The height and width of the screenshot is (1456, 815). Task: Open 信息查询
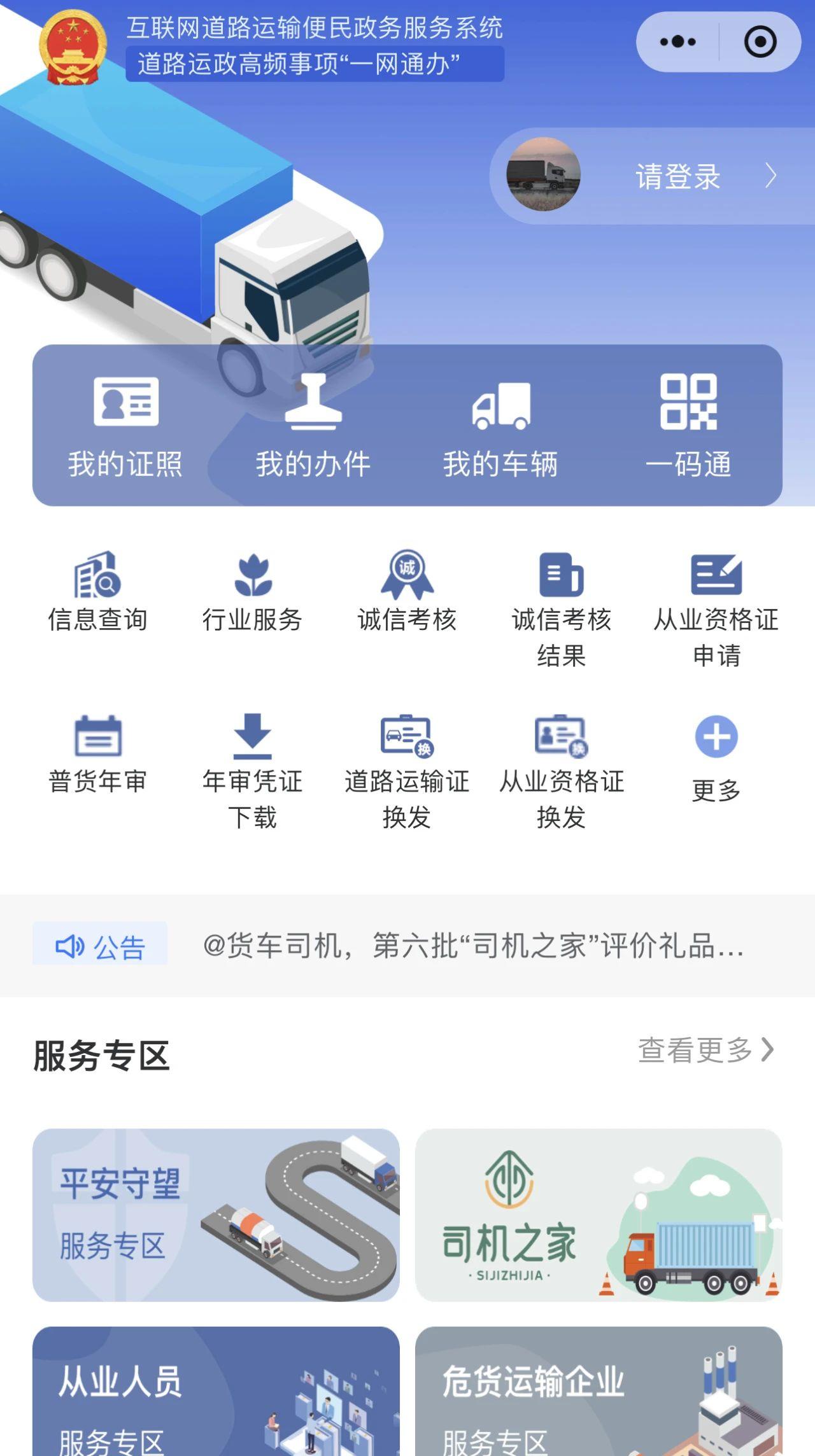97,592
